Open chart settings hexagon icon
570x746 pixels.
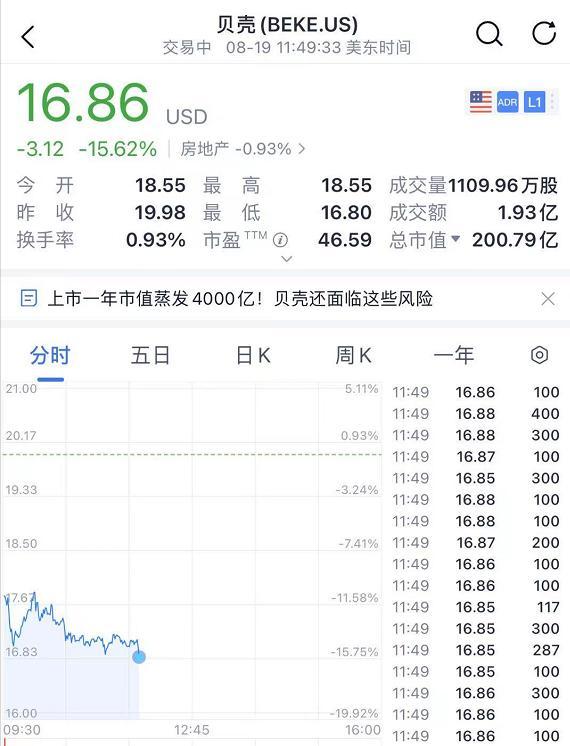[539, 355]
